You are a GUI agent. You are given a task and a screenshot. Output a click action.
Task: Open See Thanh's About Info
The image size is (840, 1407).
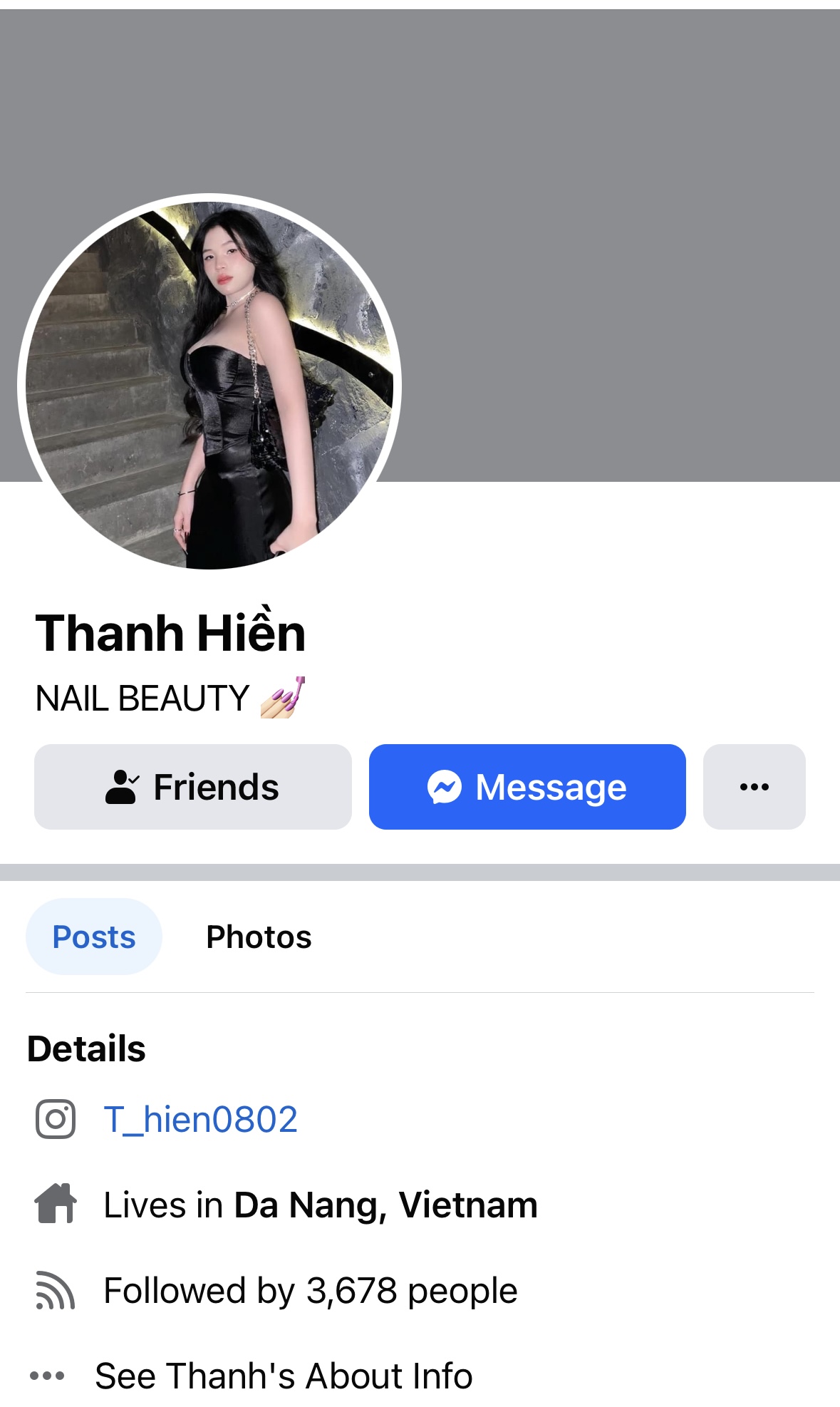click(x=284, y=1376)
